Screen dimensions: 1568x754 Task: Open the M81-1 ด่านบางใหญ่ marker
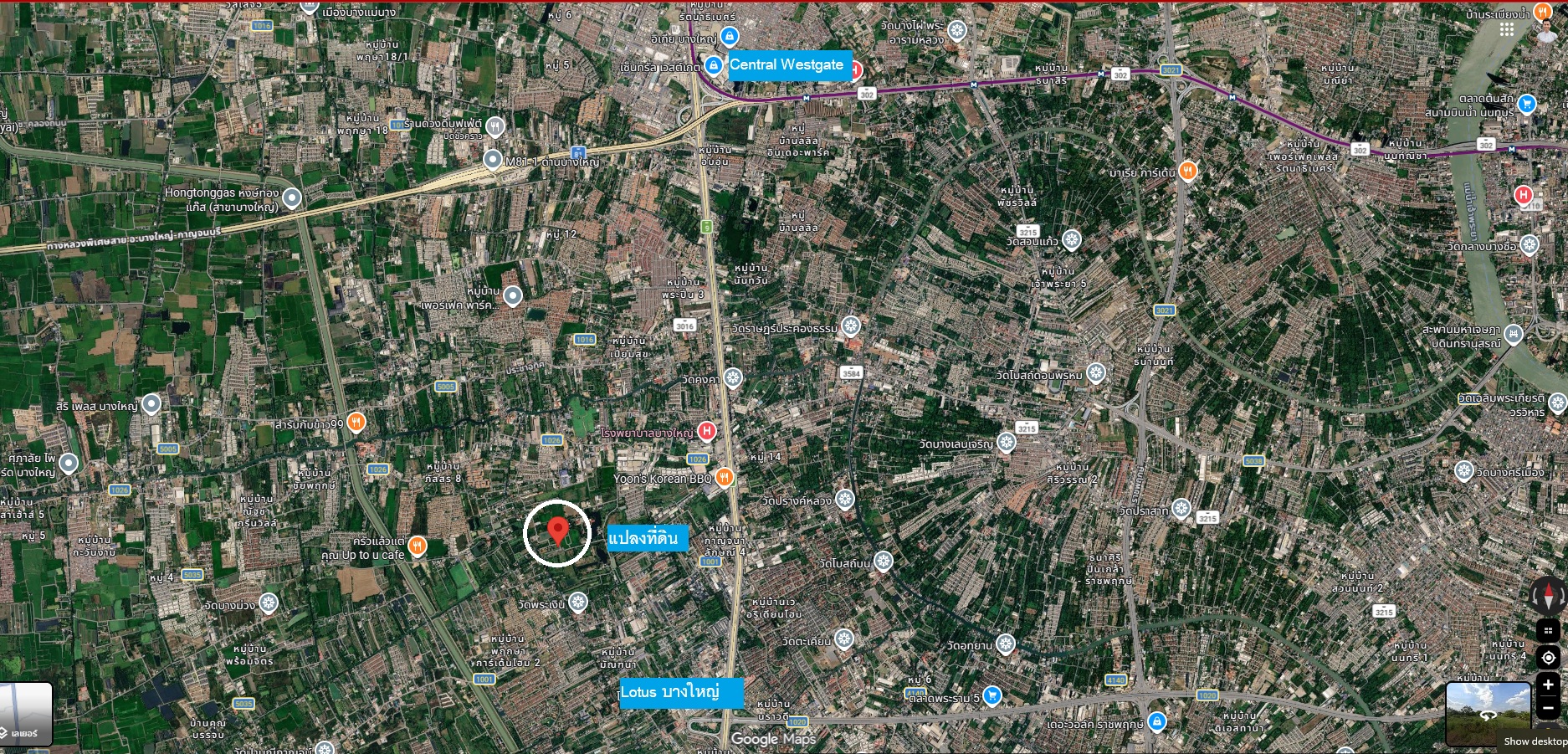(x=493, y=160)
